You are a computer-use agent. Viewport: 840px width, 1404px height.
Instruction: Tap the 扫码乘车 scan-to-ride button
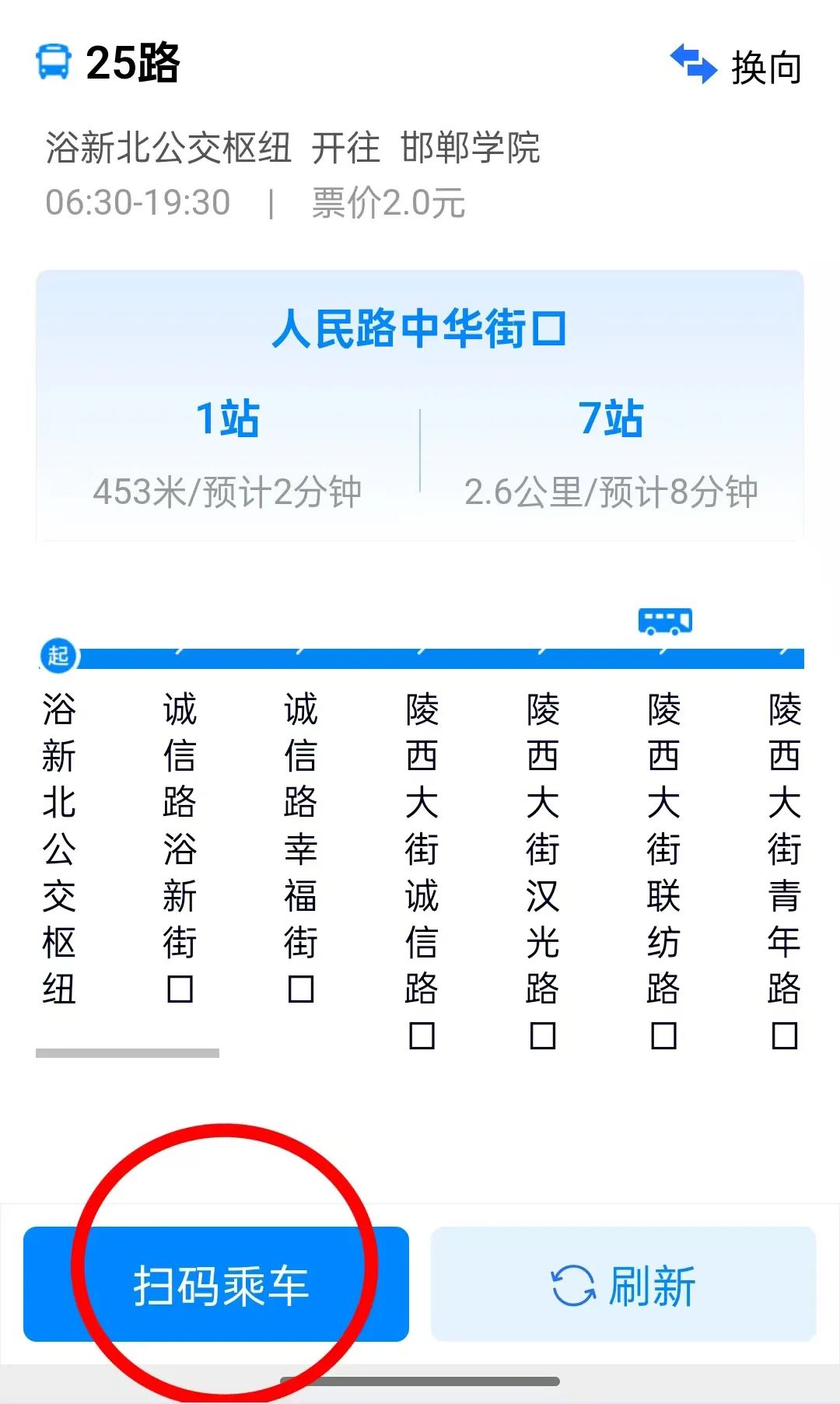(x=216, y=1284)
